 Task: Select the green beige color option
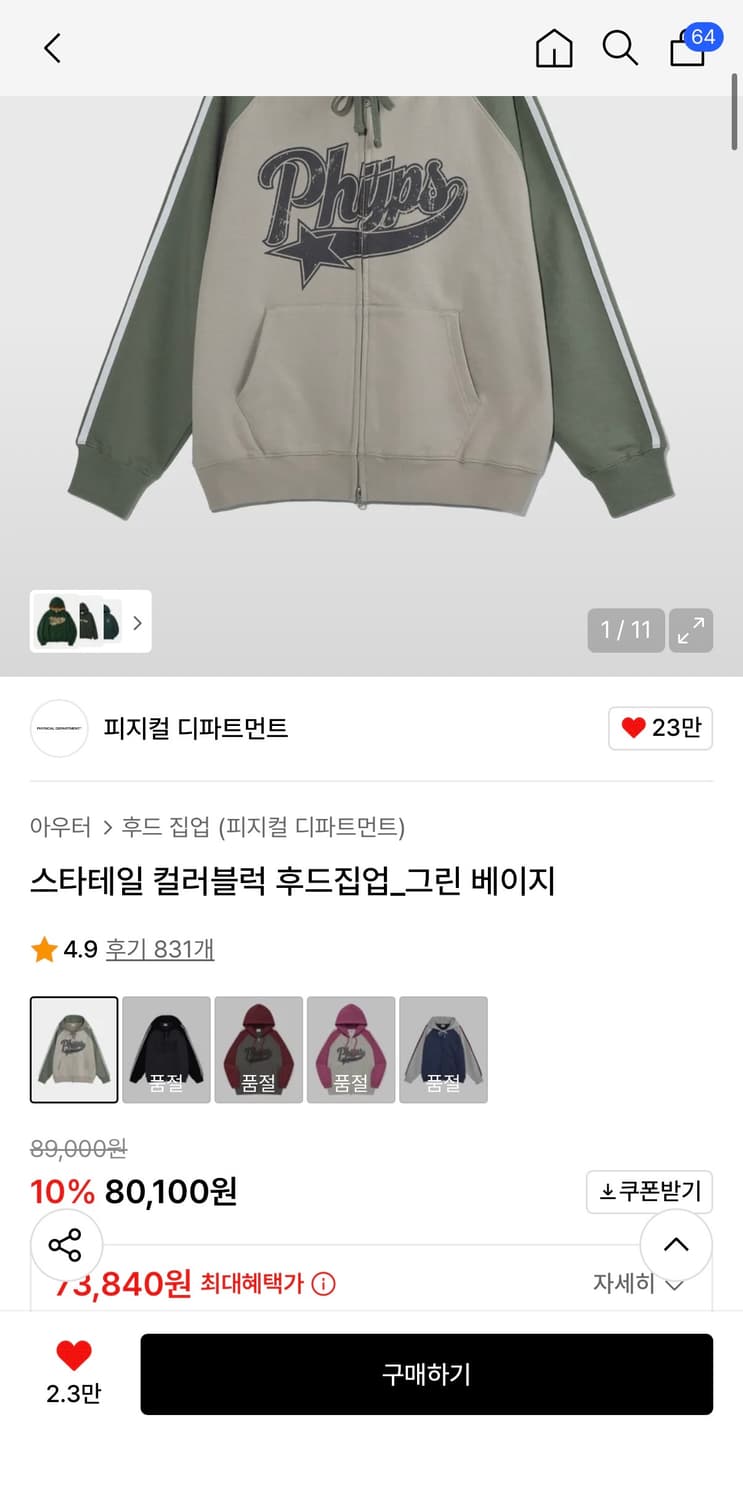(x=74, y=1049)
